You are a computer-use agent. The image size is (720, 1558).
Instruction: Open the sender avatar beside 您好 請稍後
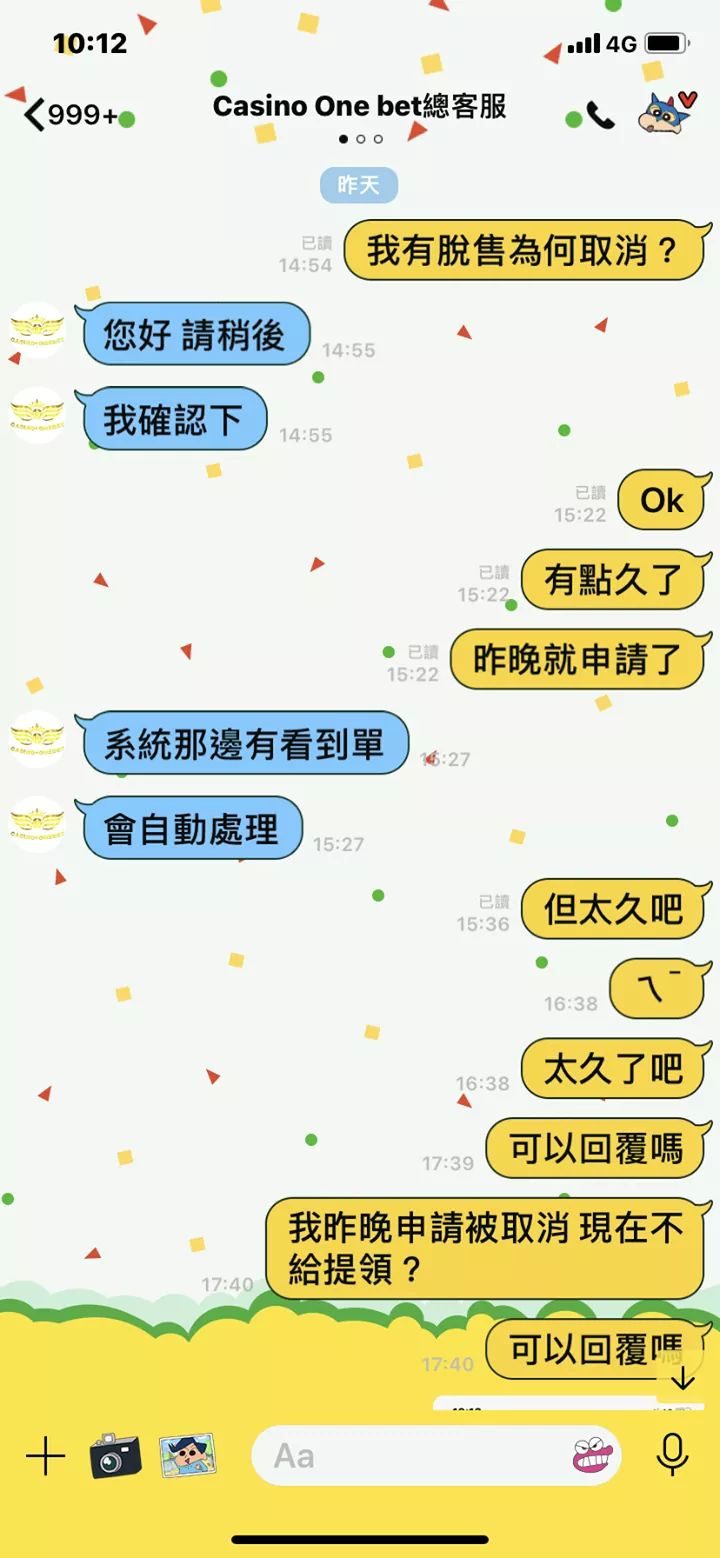click(x=37, y=331)
